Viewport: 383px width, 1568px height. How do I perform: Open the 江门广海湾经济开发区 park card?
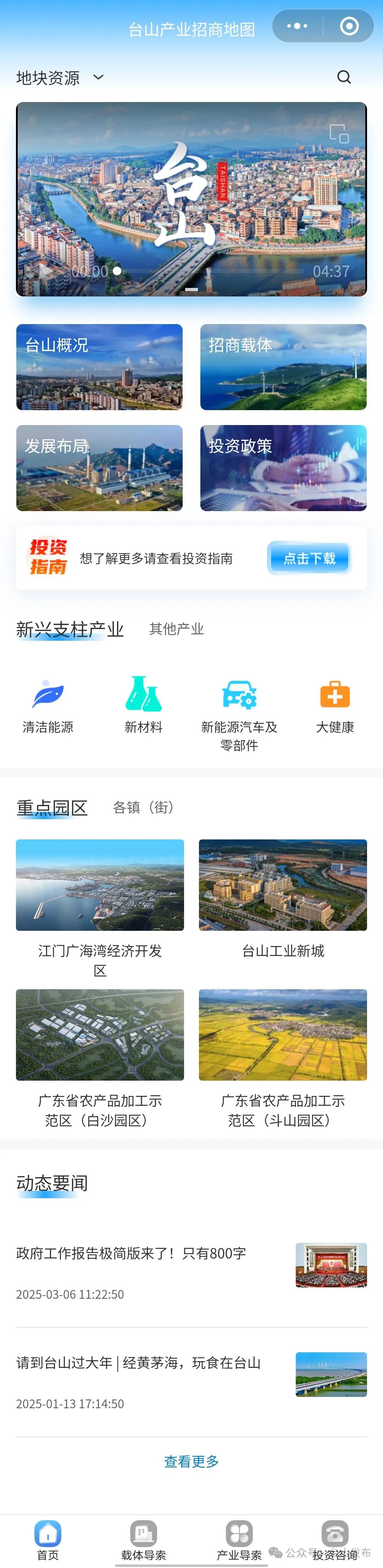100,907
